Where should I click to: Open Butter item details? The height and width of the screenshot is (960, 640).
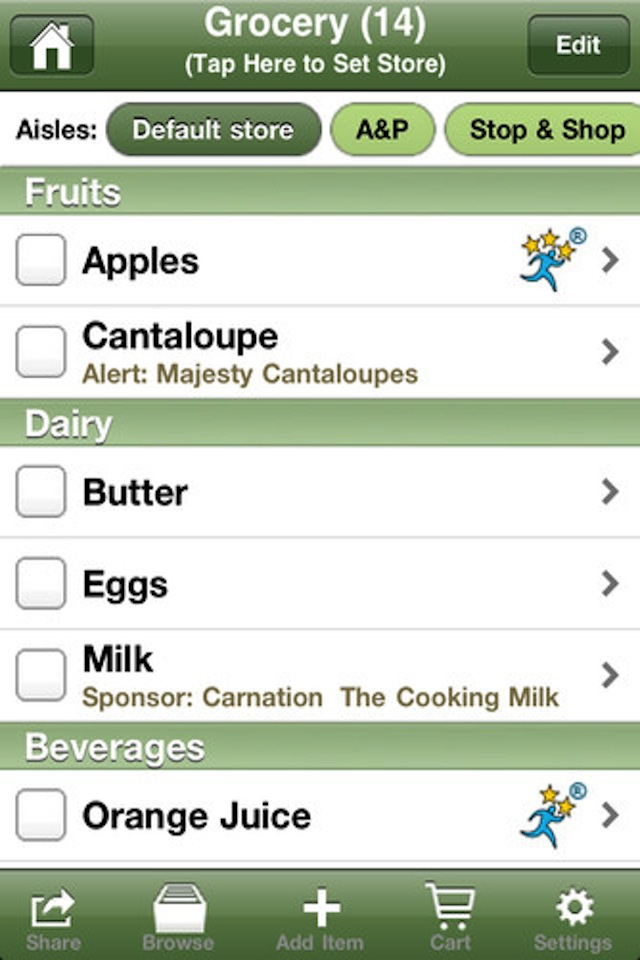609,492
